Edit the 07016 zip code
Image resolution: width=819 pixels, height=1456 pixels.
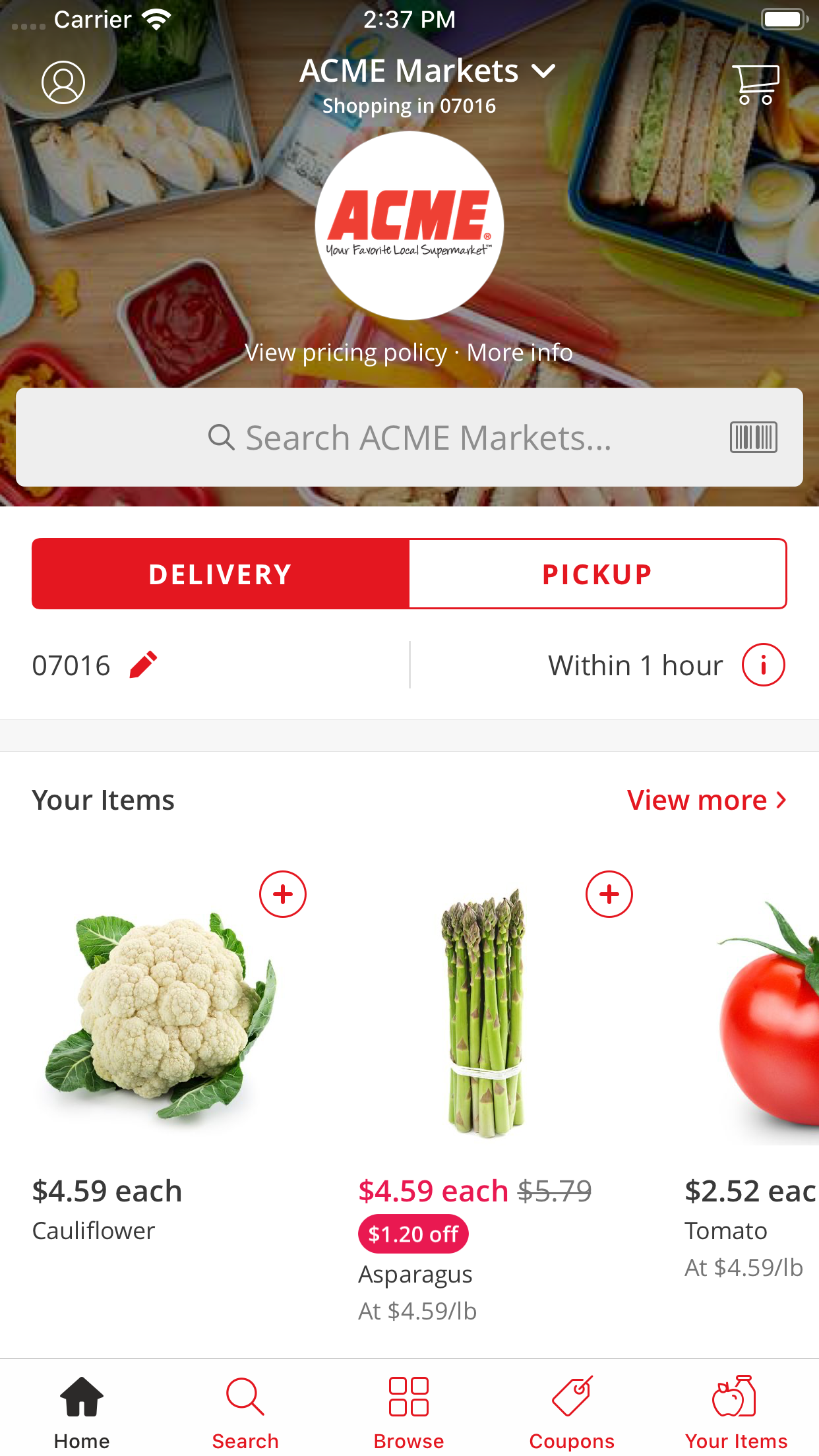point(143,665)
